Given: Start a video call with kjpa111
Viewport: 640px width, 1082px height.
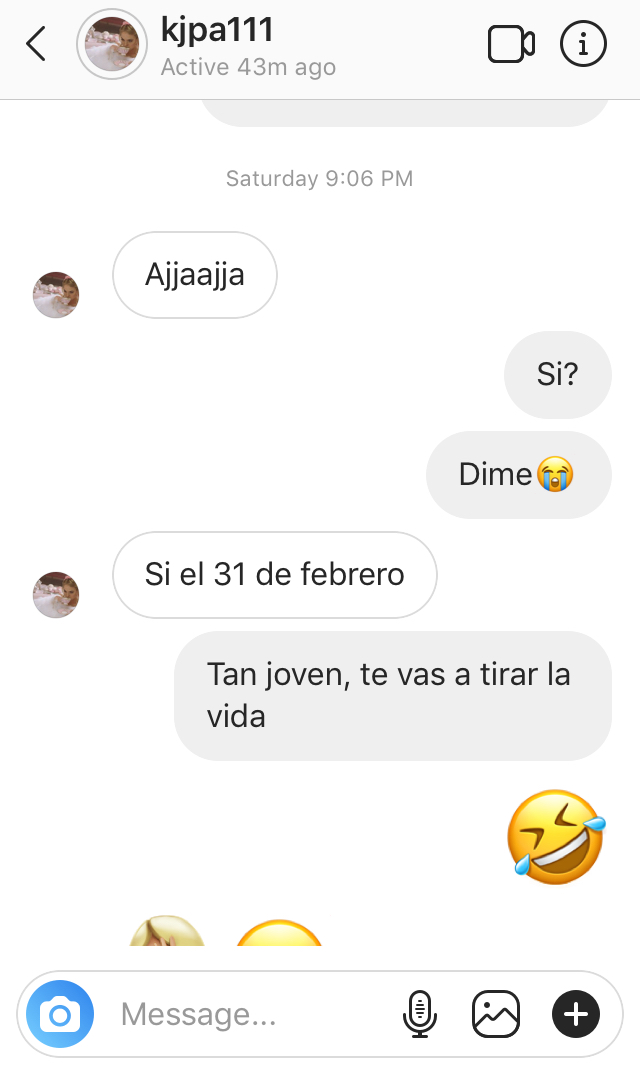Looking at the screenshot, I should (510, 45).
